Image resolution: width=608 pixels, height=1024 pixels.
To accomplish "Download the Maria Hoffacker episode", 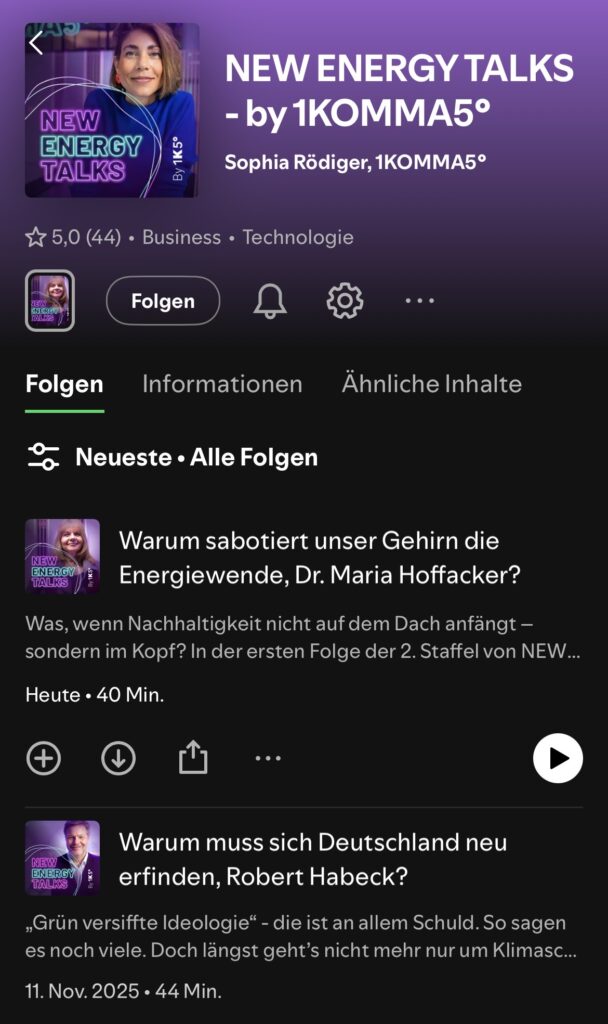I will [x=118, y=759].
